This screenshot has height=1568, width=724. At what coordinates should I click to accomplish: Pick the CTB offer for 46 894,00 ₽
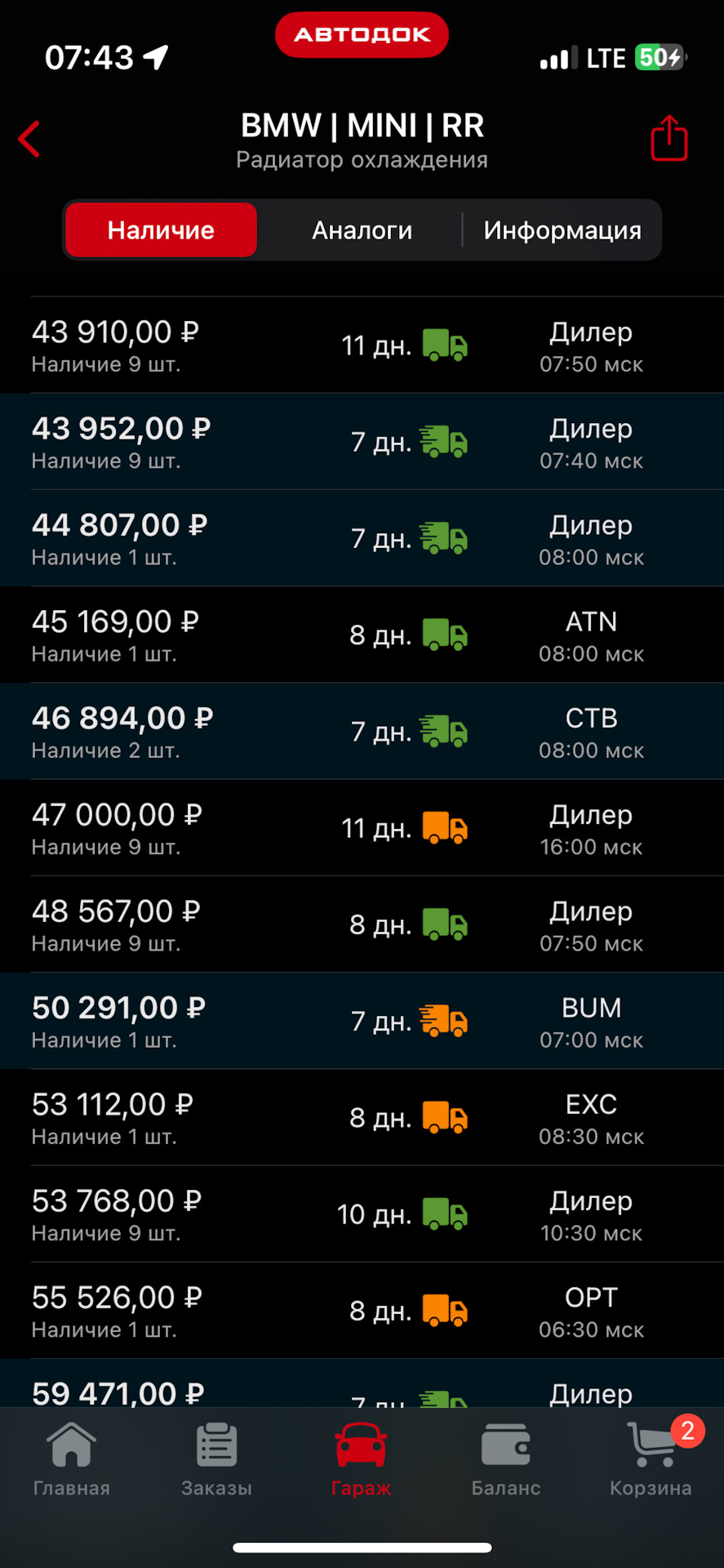click(362, 731)
